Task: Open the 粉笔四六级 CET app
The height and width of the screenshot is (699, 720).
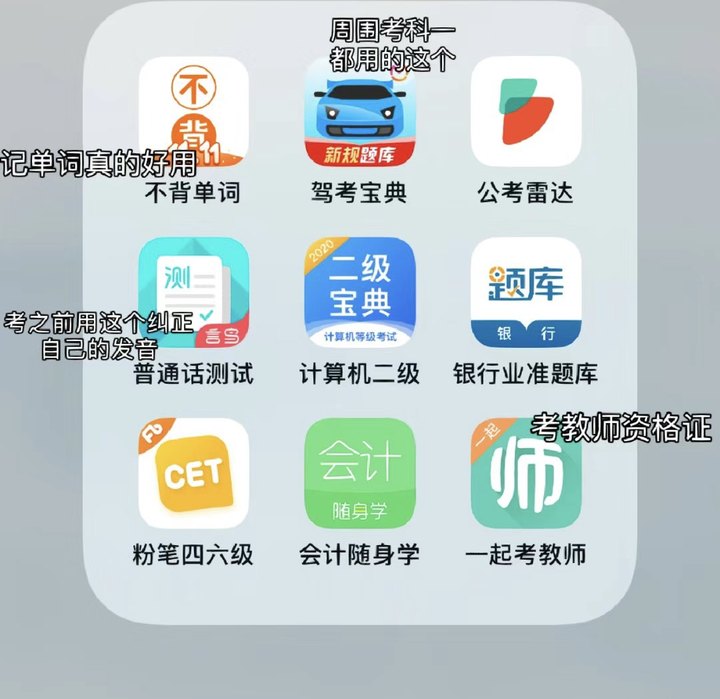Action: (x=193, y=473)
